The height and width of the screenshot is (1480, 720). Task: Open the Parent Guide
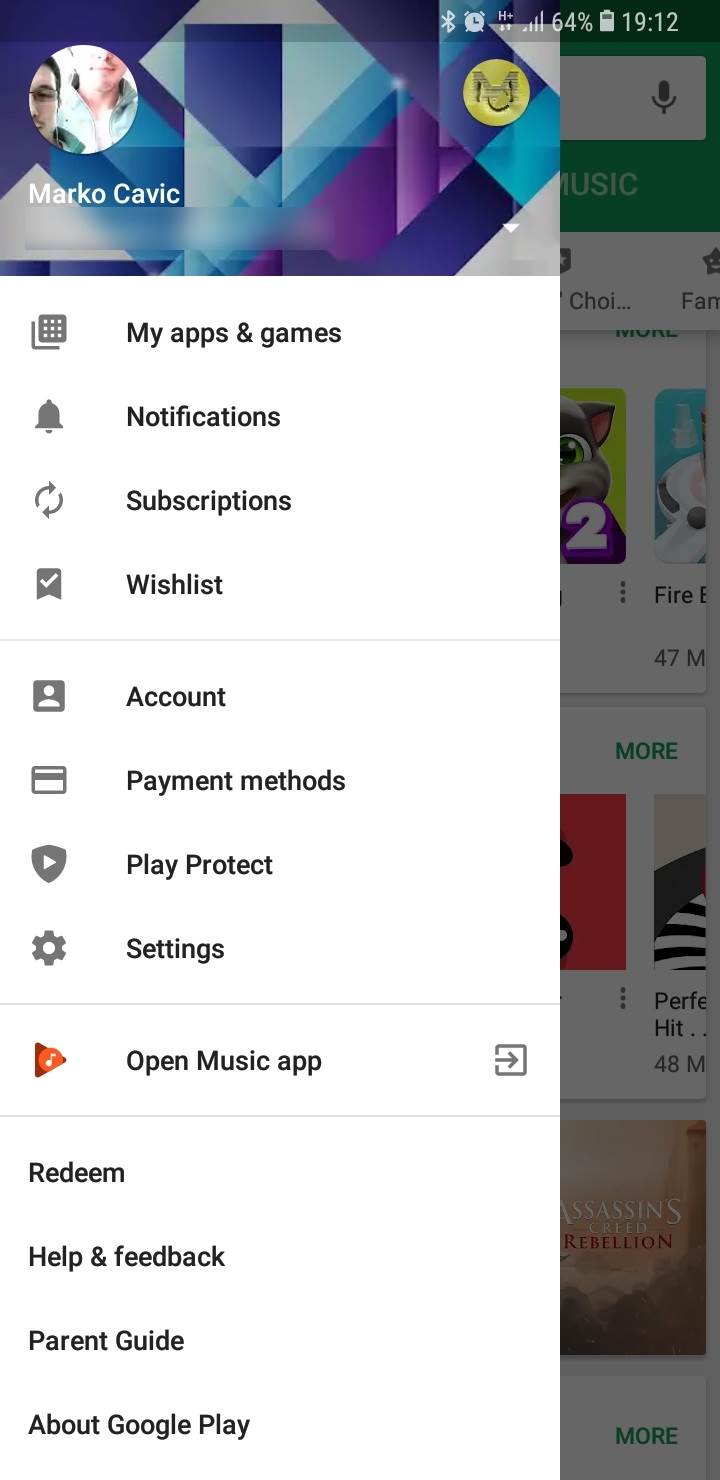106,1341
